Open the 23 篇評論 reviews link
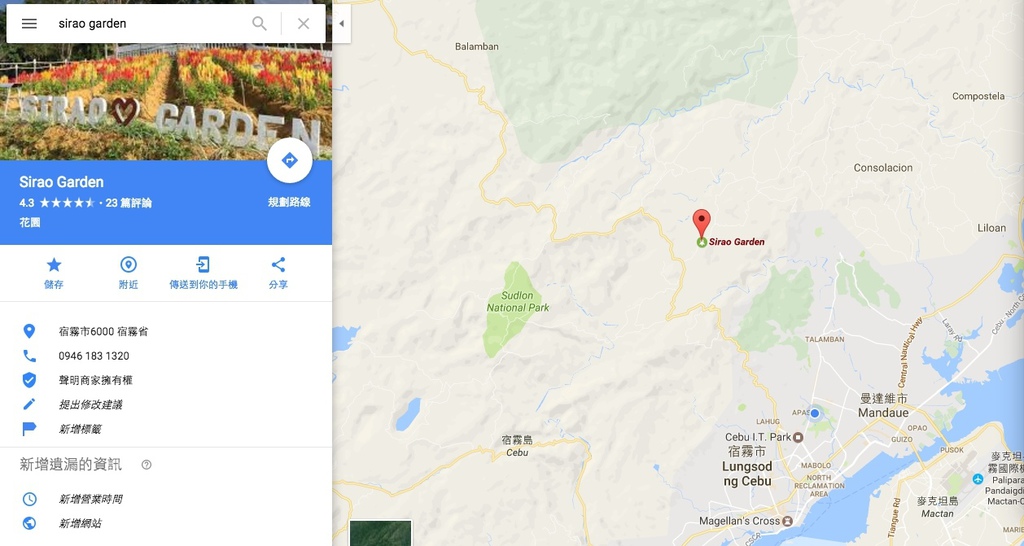This screenshot has height=546, width=1024. 128,203
